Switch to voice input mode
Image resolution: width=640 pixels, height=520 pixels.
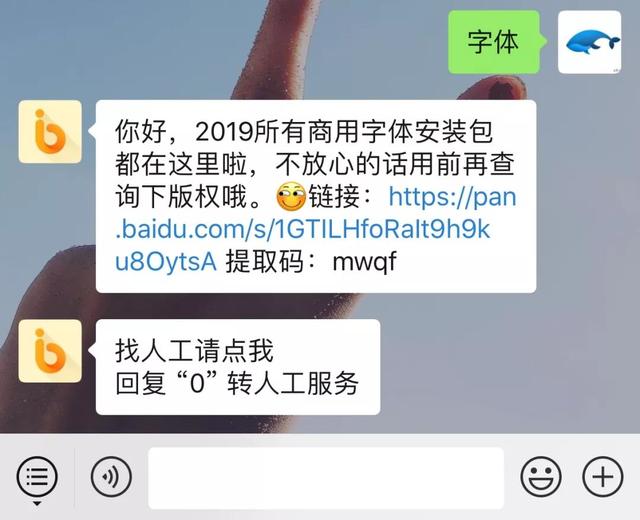pyautogui.click(x=111, y=478)
